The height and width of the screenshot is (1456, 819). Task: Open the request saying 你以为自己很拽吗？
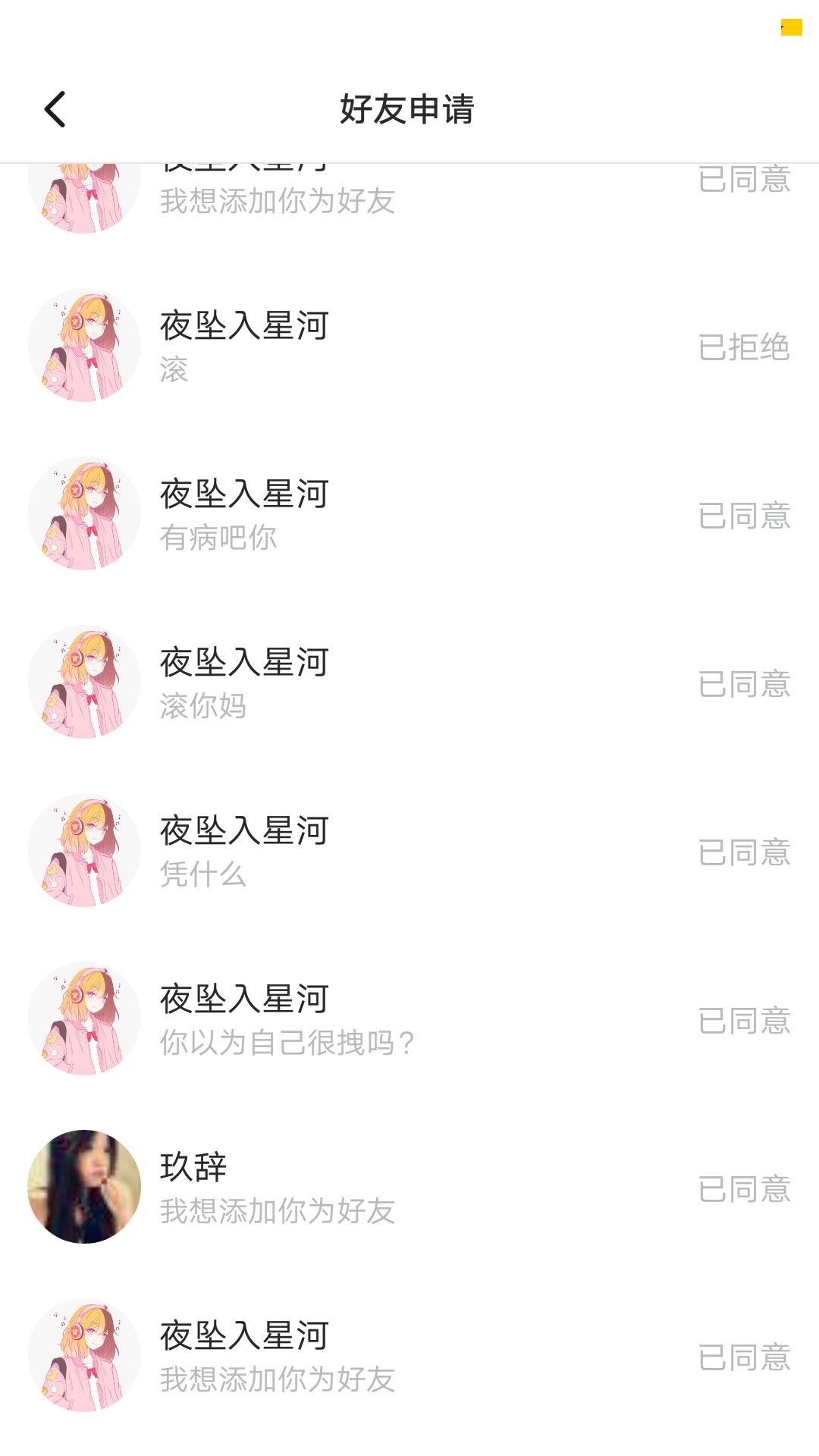409,1019
